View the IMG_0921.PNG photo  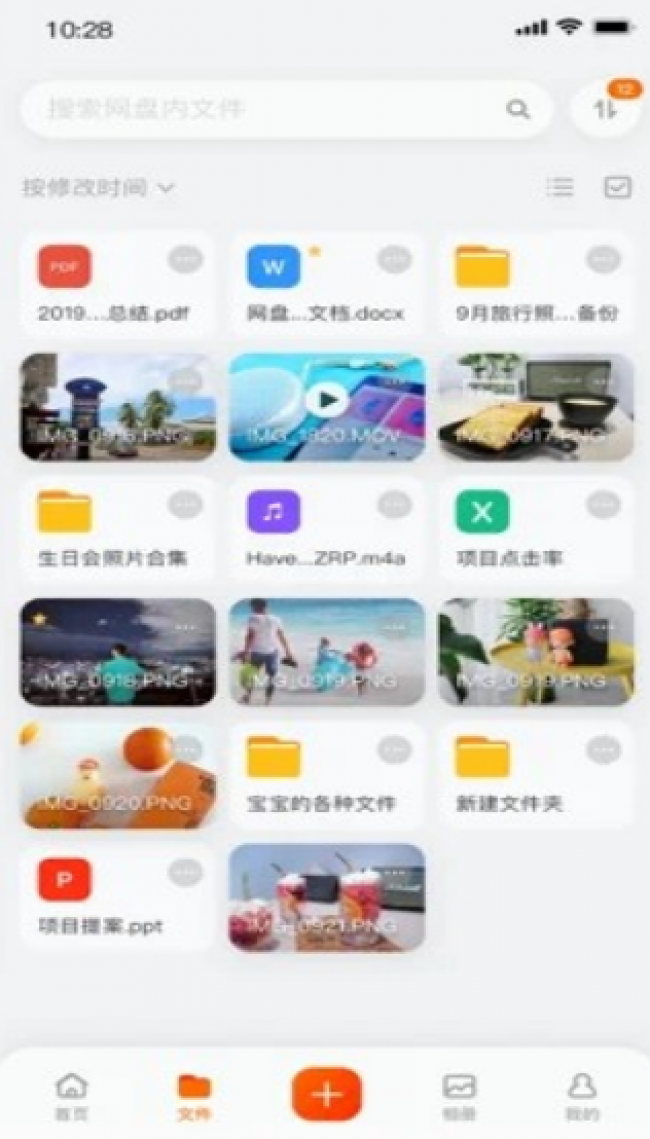click(x=327, y=897)
